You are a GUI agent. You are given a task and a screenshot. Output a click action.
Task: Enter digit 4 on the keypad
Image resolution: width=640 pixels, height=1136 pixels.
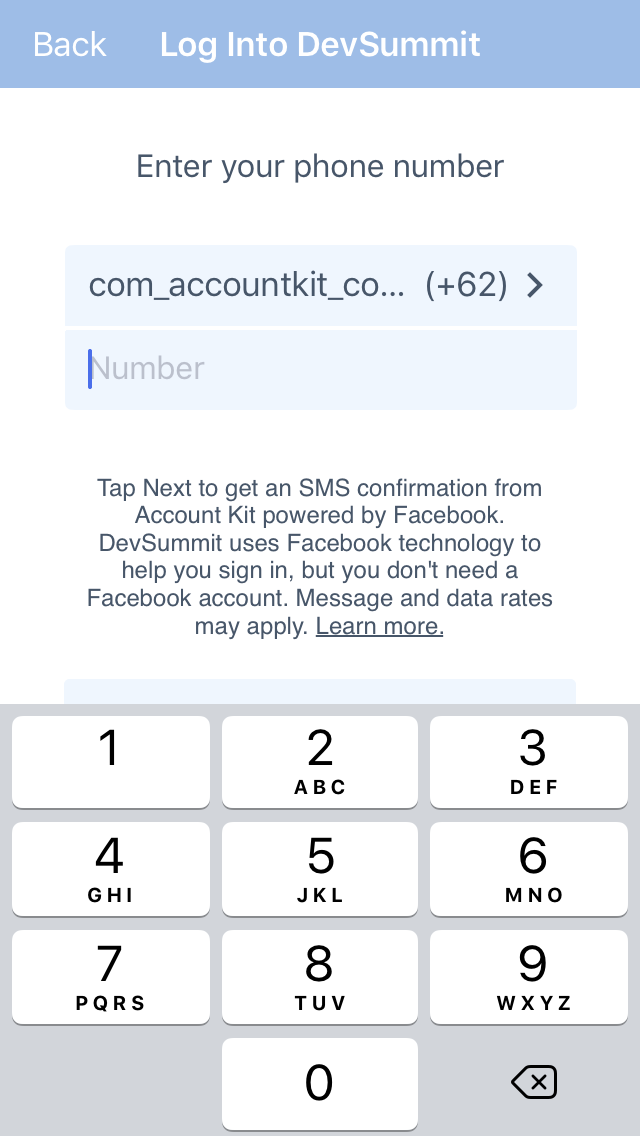click(110, 868)
